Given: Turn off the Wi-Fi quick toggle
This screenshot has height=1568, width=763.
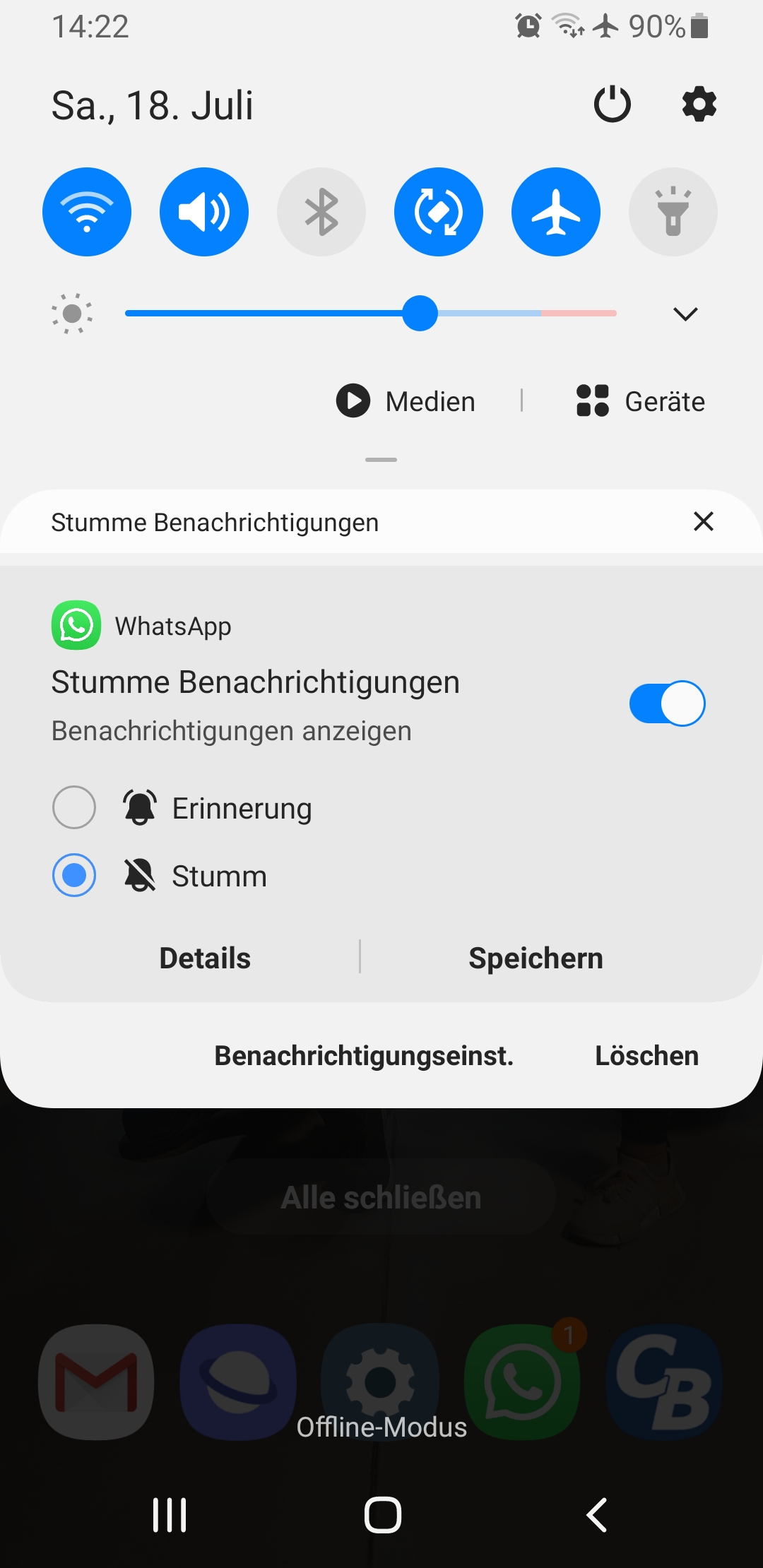Looking at the screenshot, I should (87, 212).
